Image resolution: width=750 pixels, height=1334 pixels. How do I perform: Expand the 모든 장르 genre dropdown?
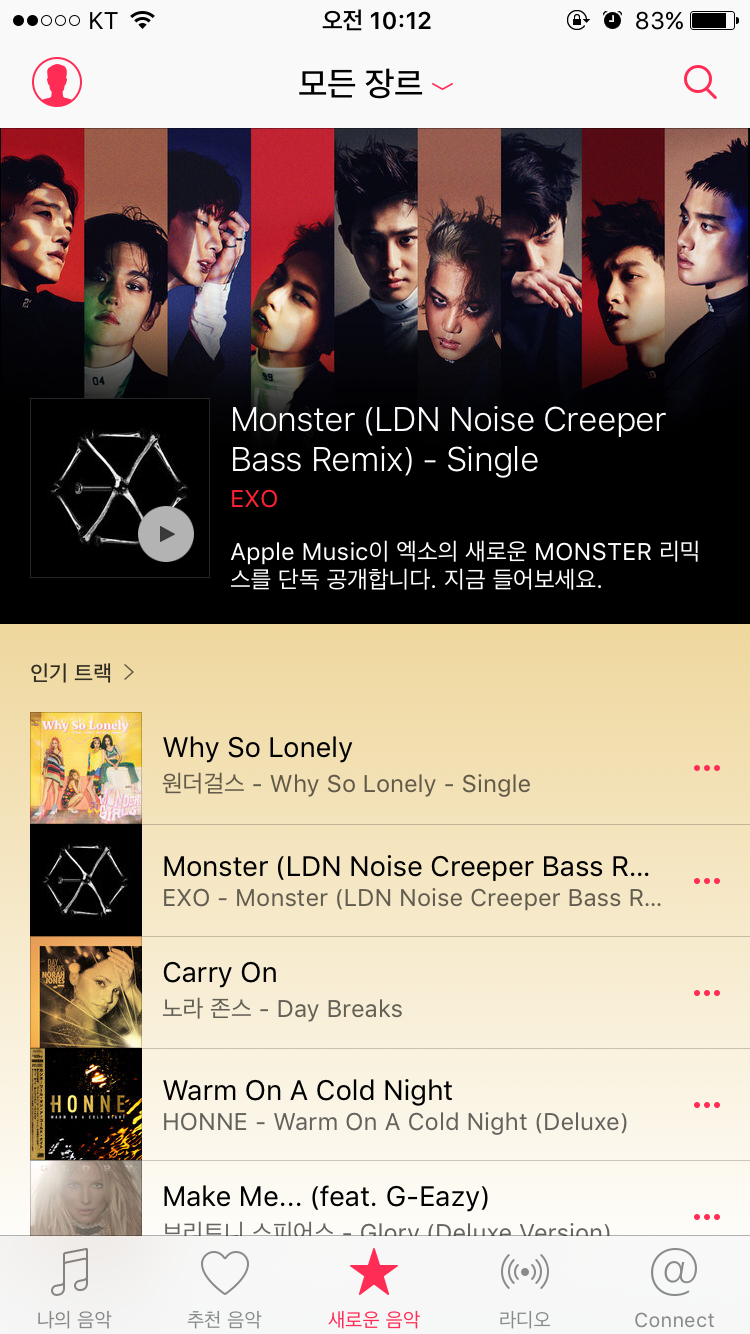click(375, 83)
